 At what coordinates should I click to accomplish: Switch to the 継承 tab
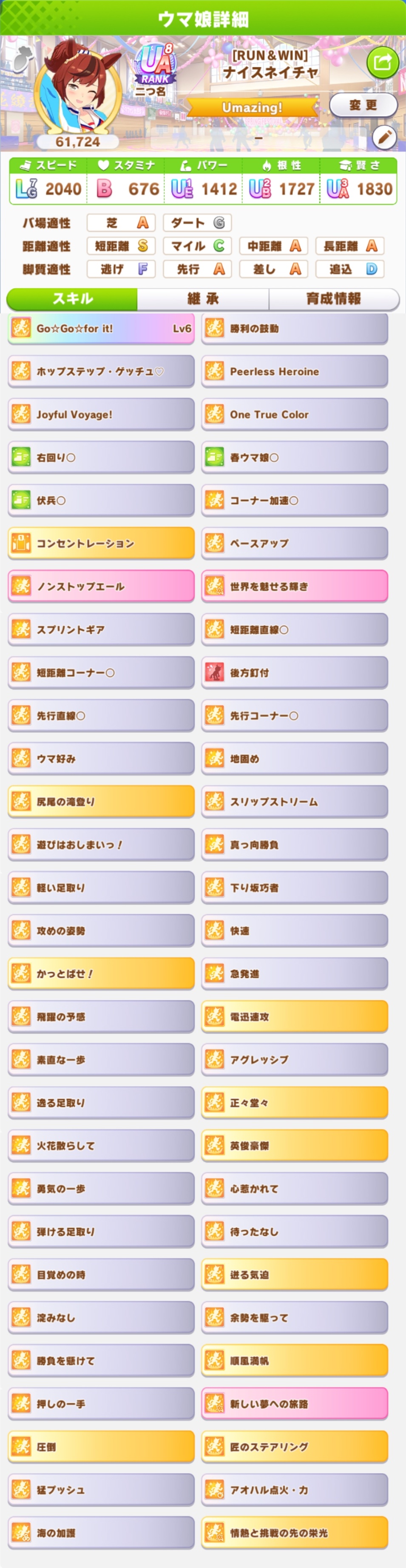point(203,298)
